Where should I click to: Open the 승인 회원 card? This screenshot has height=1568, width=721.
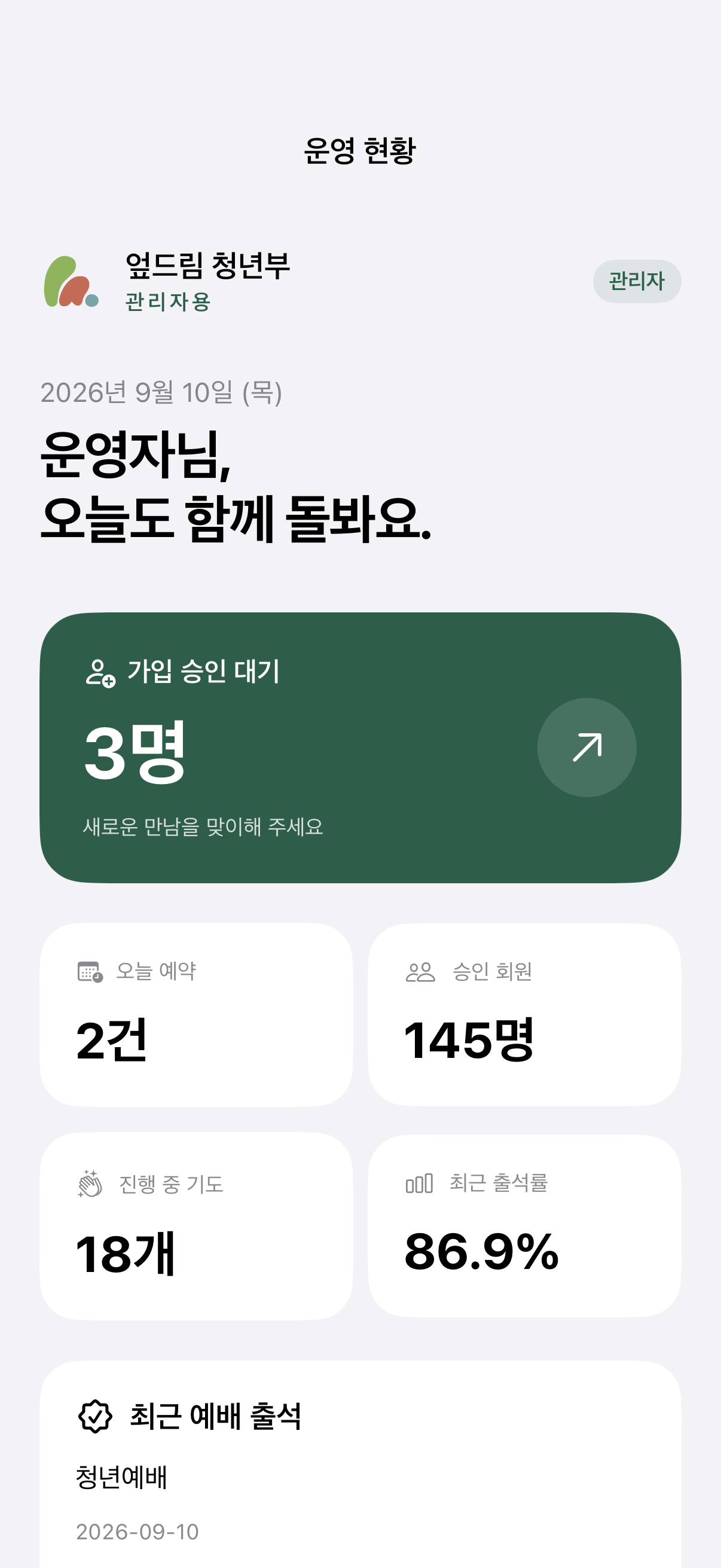point(524,1014)
